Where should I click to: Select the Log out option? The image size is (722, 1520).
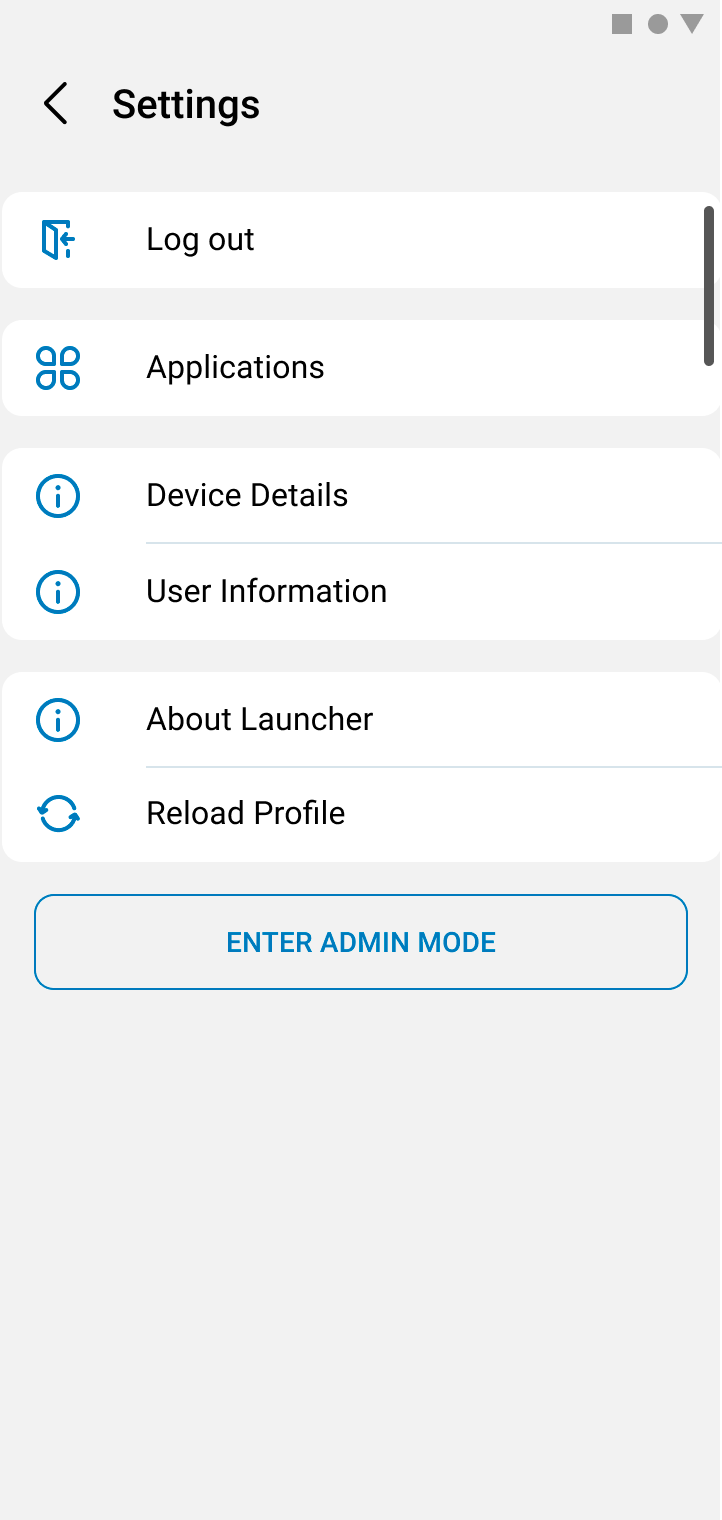(x=200, y=240)
